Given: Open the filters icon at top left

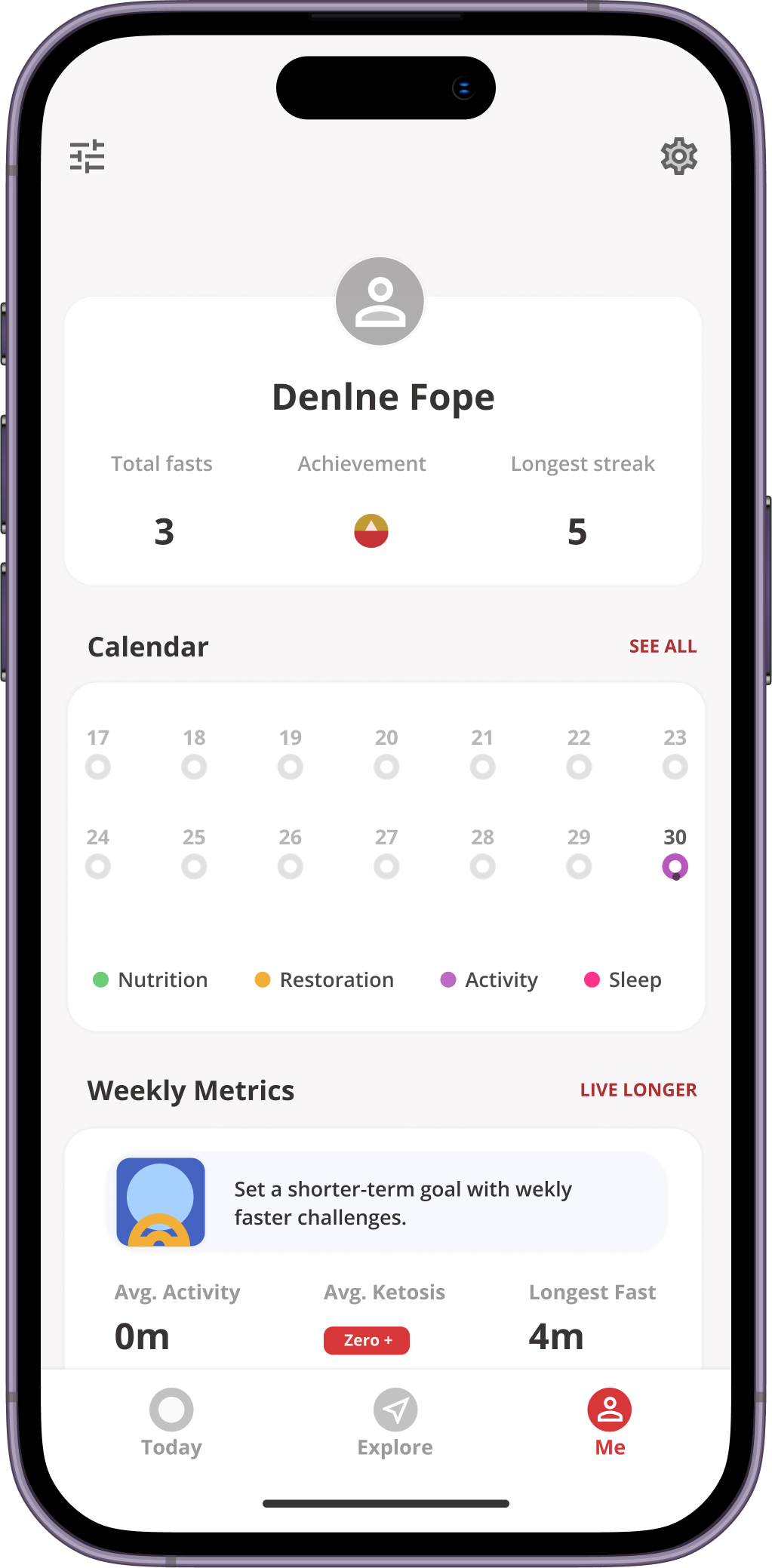Looking at the screenshot, I should click(87, 156).
